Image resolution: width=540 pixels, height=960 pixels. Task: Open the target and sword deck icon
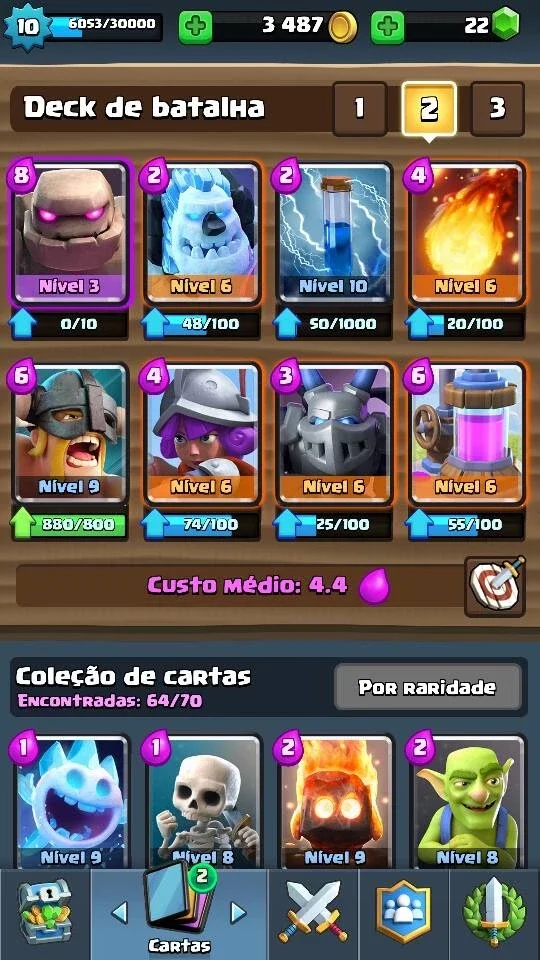click(x=495, y=586)
